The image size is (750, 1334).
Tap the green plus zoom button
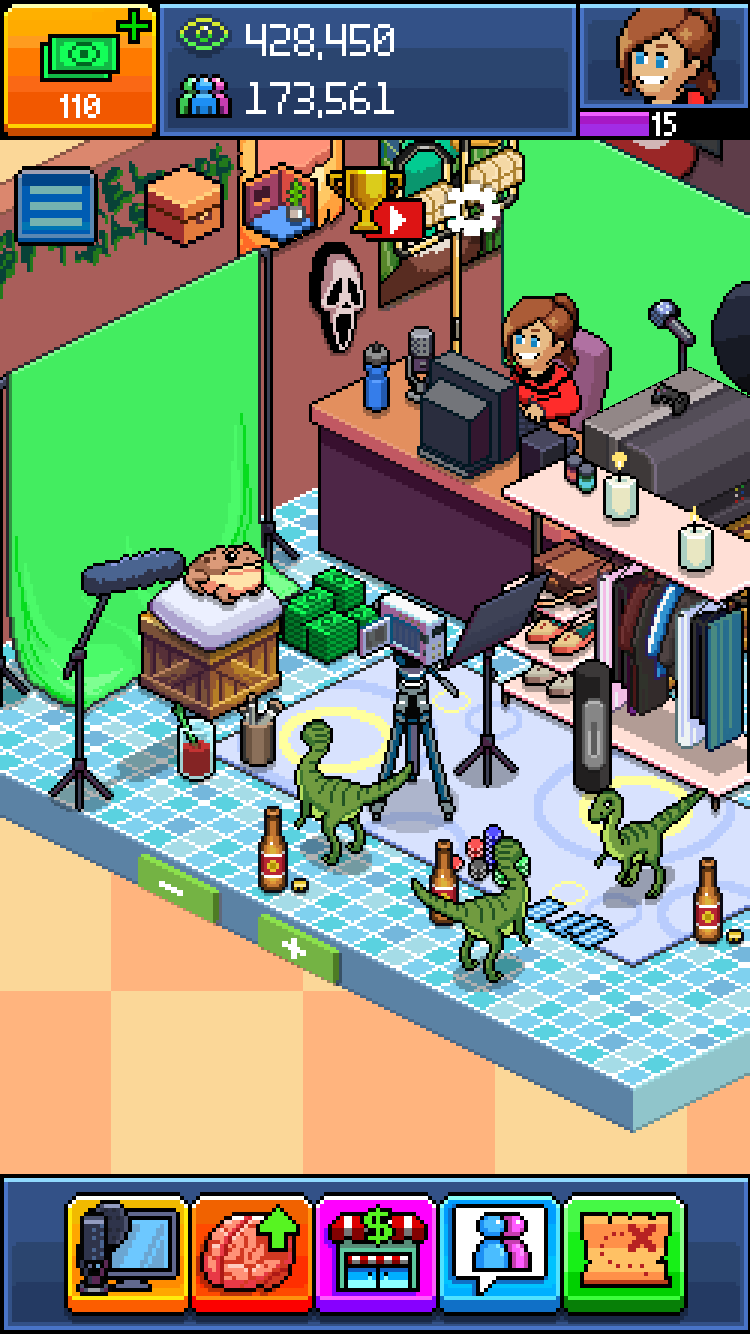pos(297,947)
